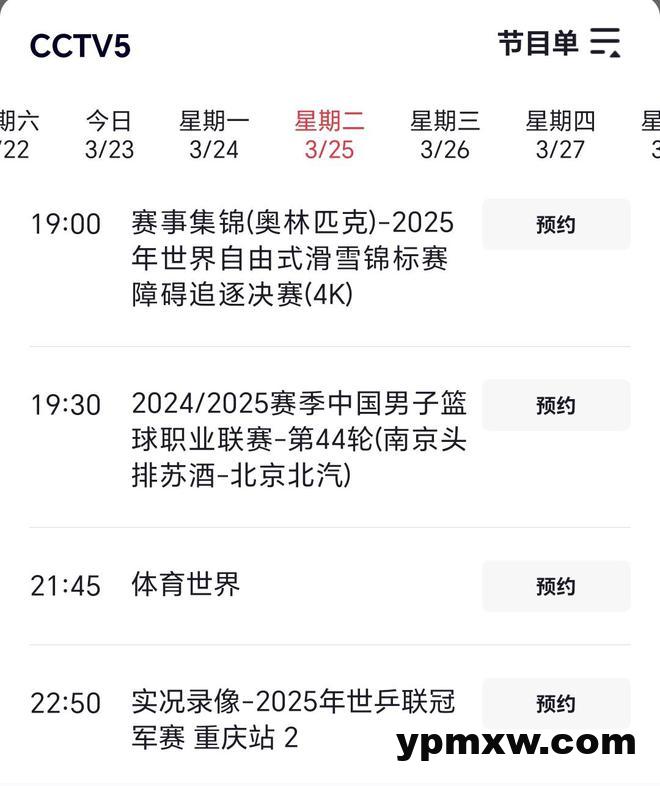The image size is (660, 786).
Task: Switch to the 星期三 3/26 date tab
Action: click(x=445, y=135)
